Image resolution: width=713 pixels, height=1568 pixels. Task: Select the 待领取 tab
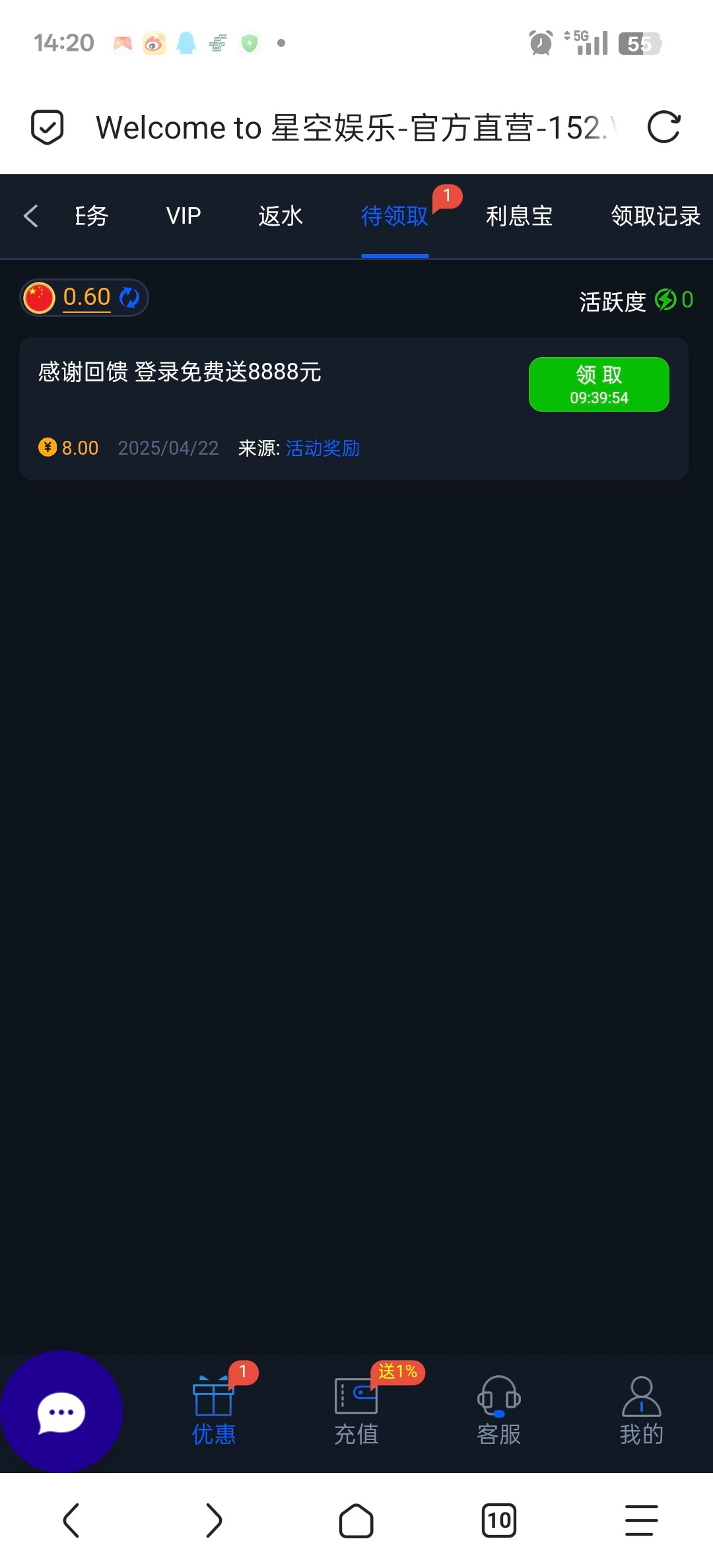[x=395, y=216]
